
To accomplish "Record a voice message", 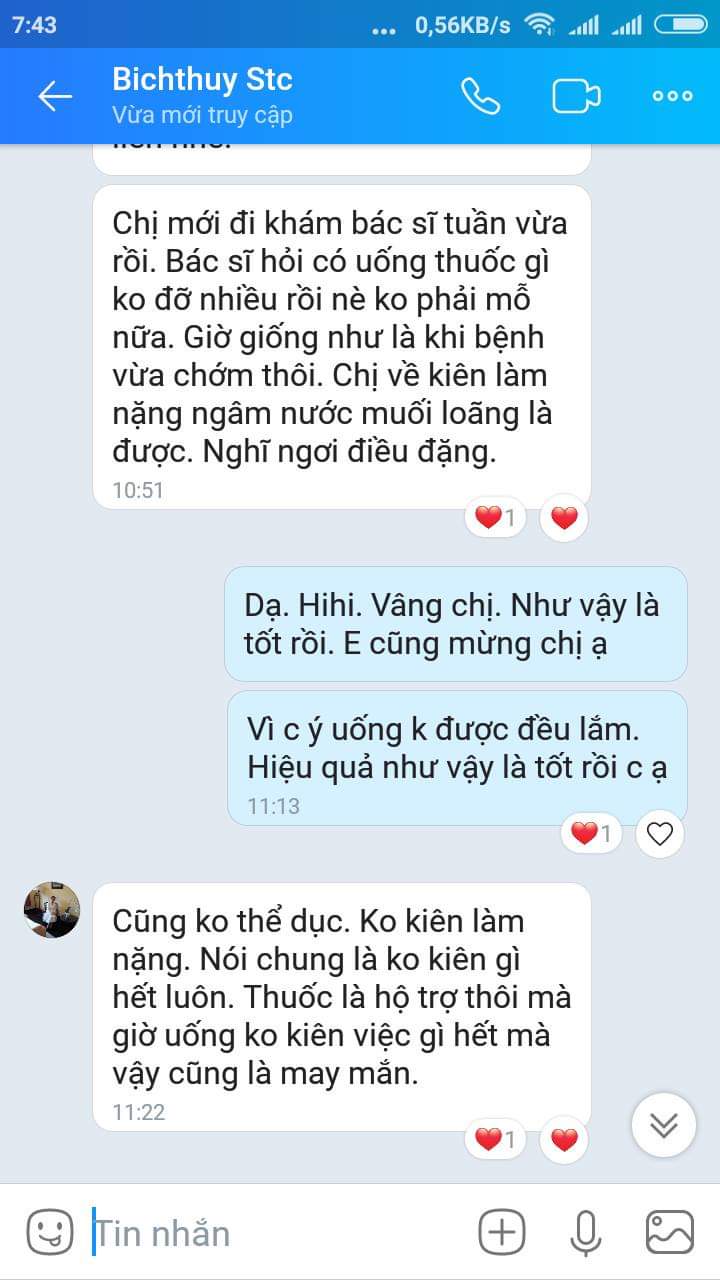I will coord(586,1232).
